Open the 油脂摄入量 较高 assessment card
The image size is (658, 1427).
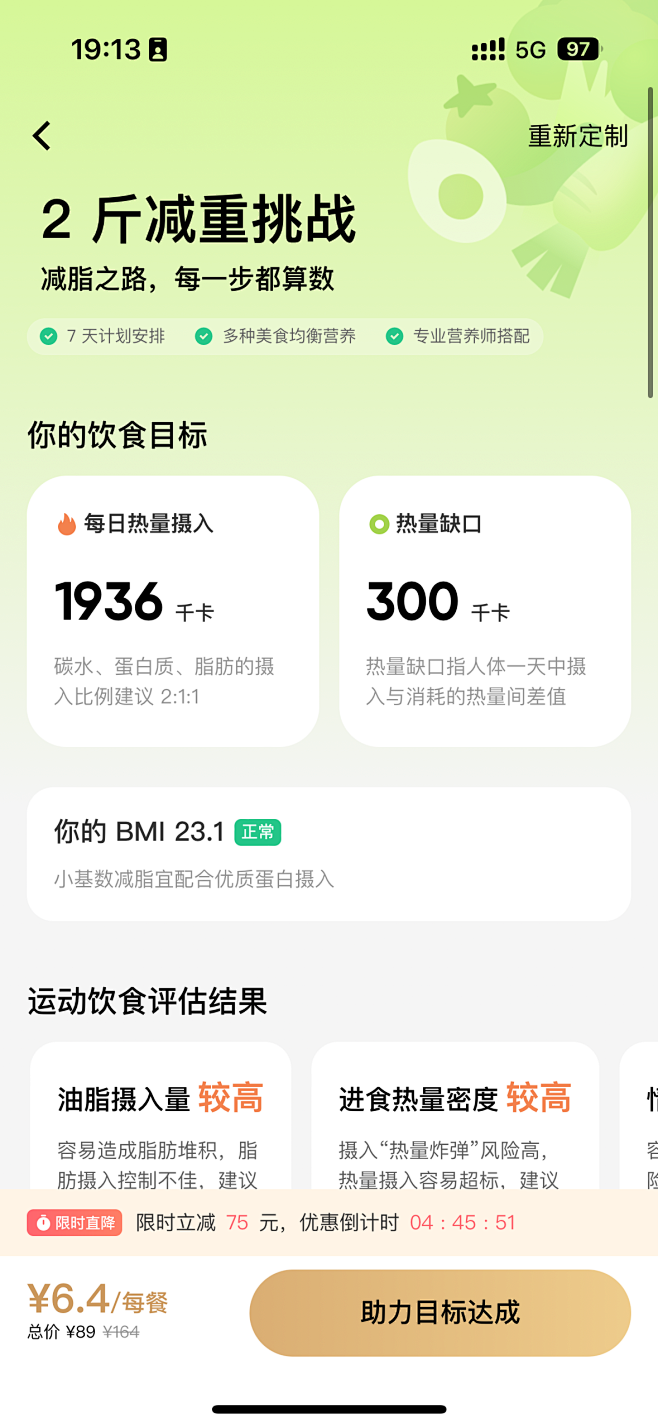(160, 1120)
